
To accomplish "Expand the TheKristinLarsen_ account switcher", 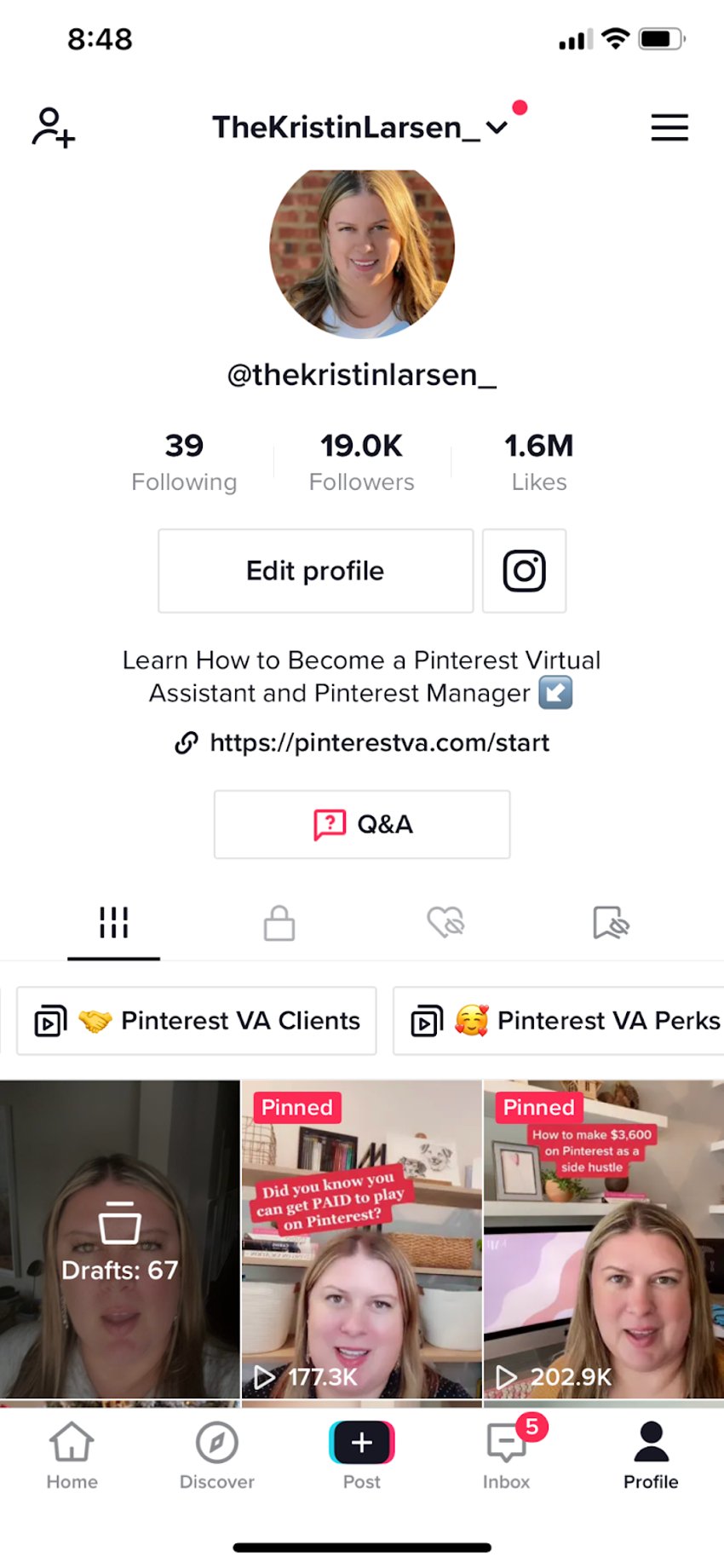I will [x=359, y=128].
